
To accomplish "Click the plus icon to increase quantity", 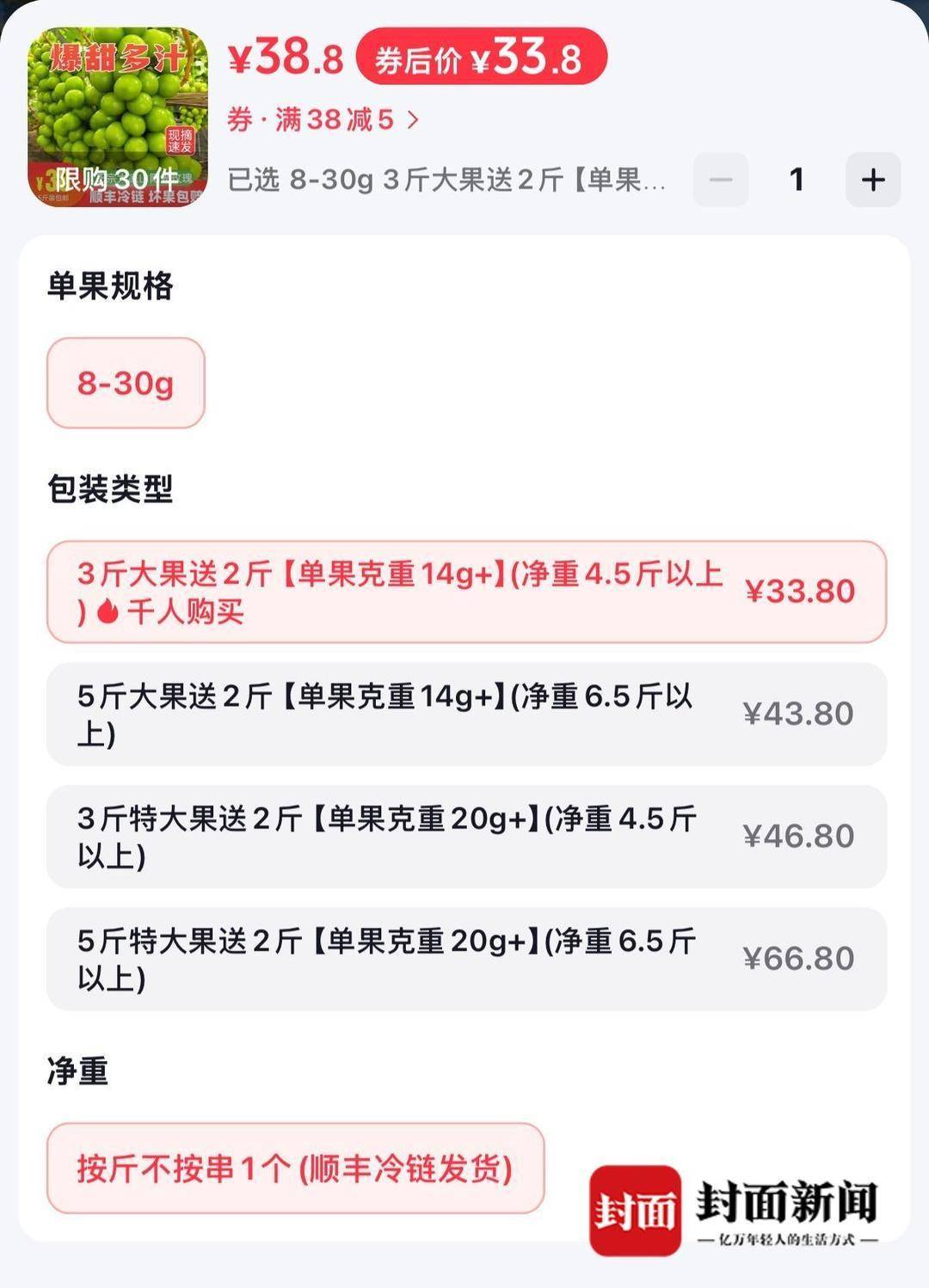I will click(874, 179).
